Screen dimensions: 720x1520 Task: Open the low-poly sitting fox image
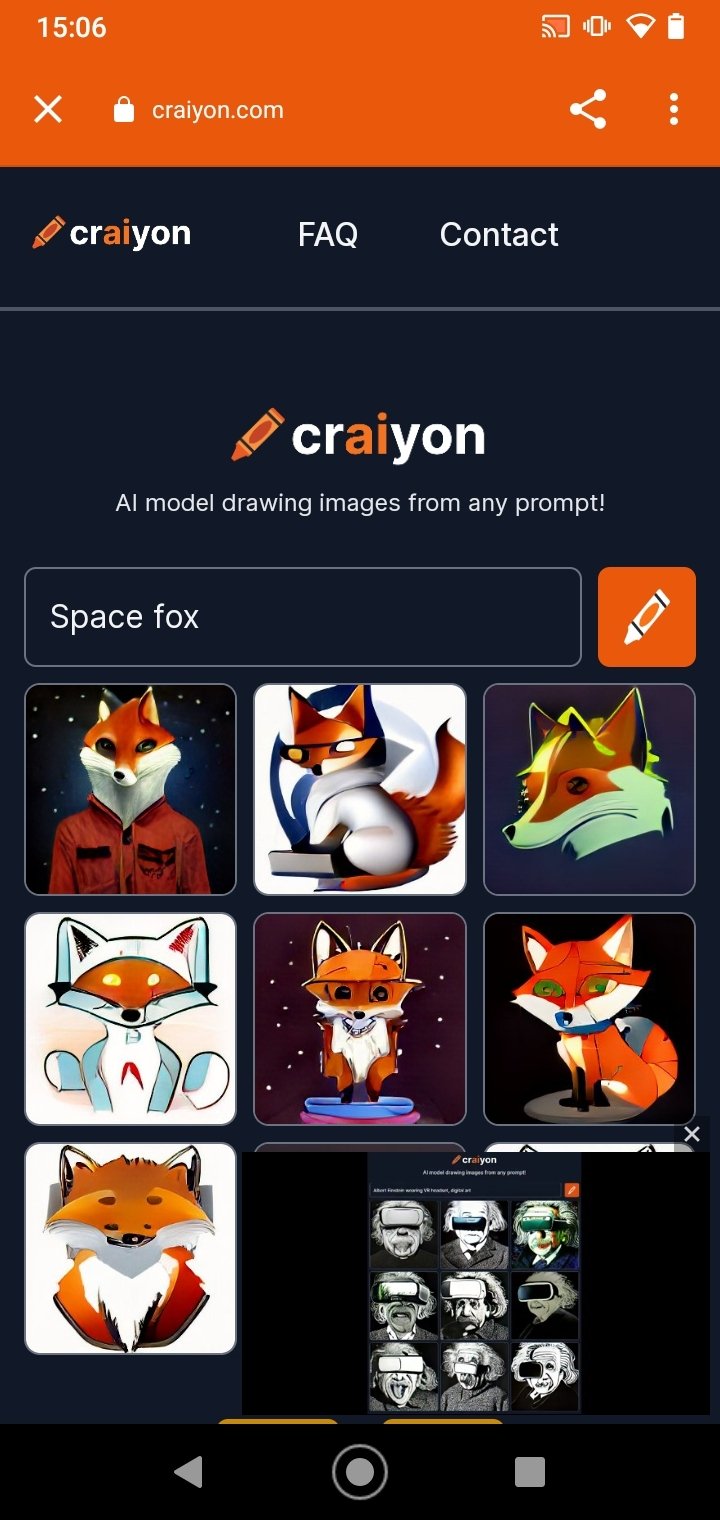pos(589,1019)
